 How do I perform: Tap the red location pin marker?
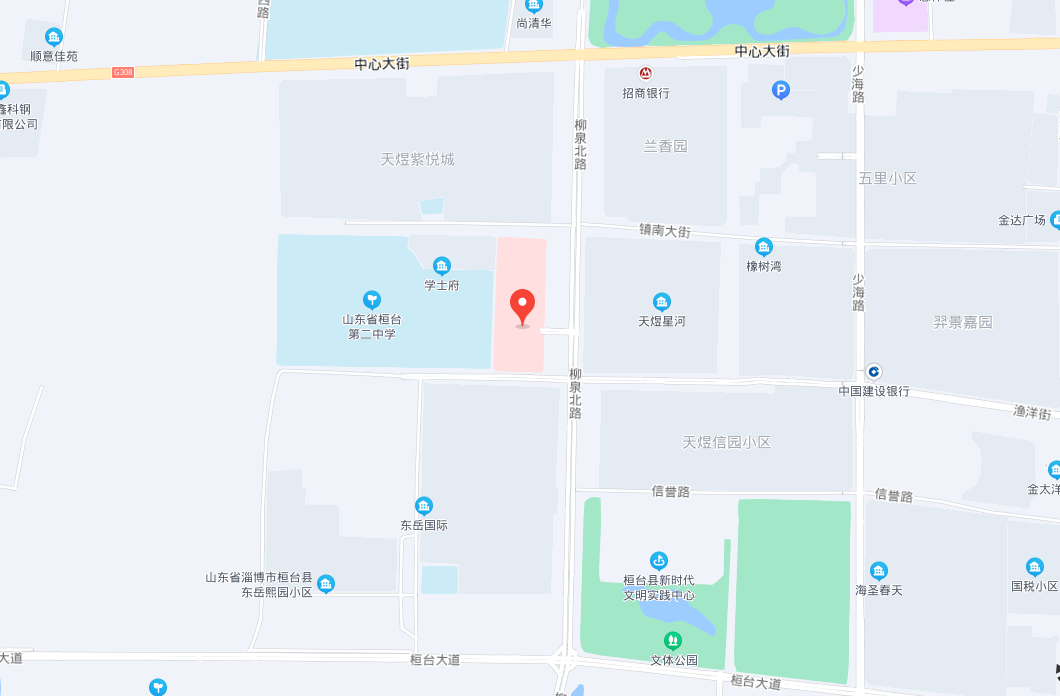(x=522, y=305)
